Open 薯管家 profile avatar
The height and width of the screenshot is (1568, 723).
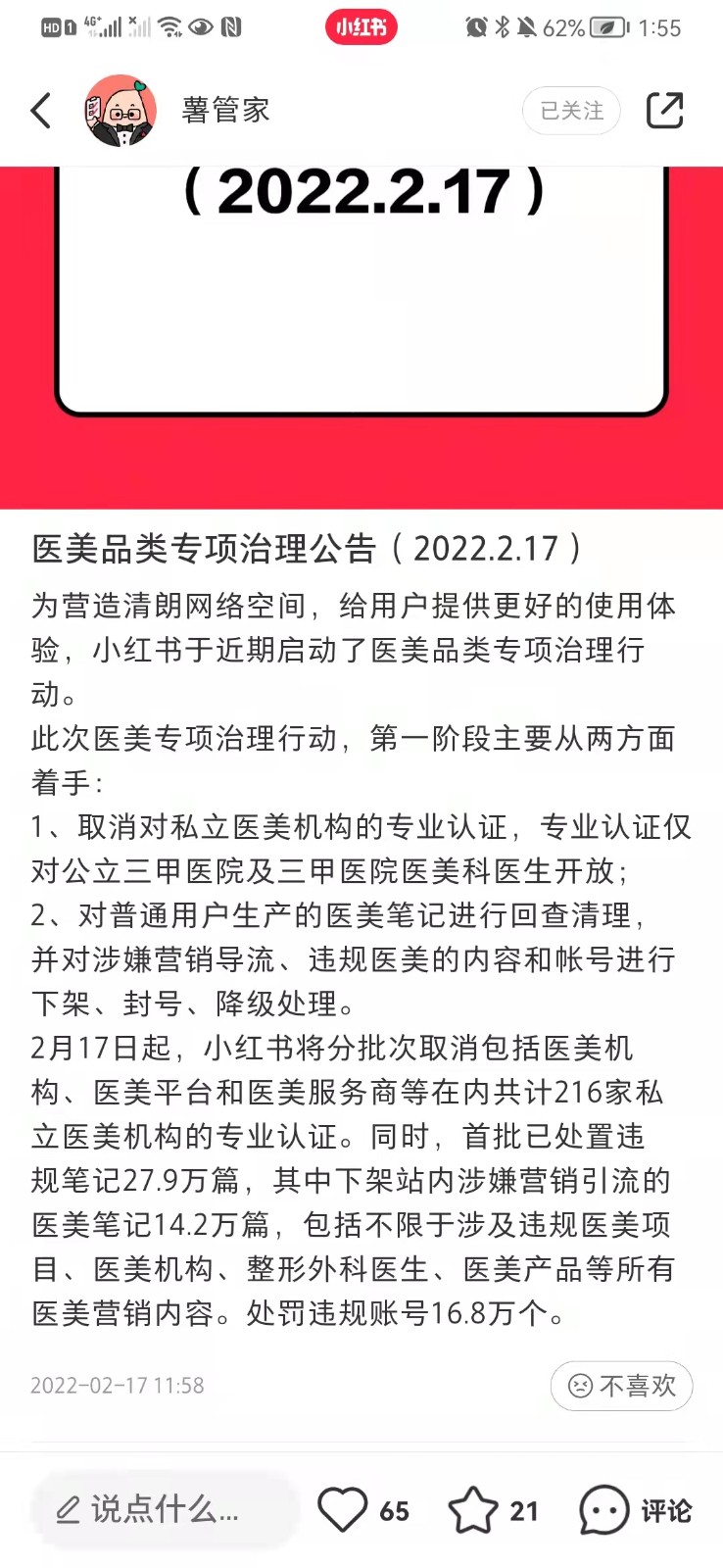[x=120, y=111]
